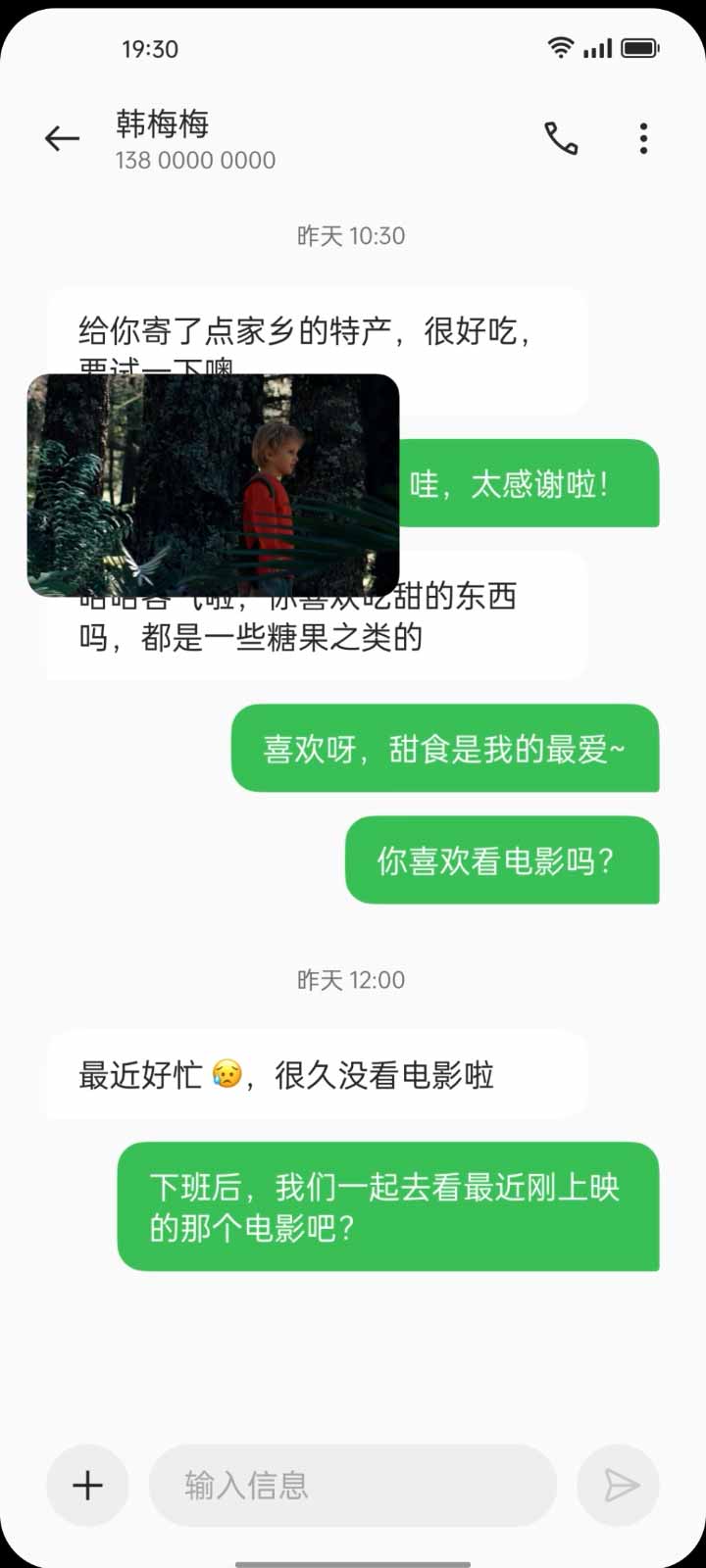Focus the 输入信息 message field
This screenshot has height=1568, width=706.
click(x=353, y=1485)
